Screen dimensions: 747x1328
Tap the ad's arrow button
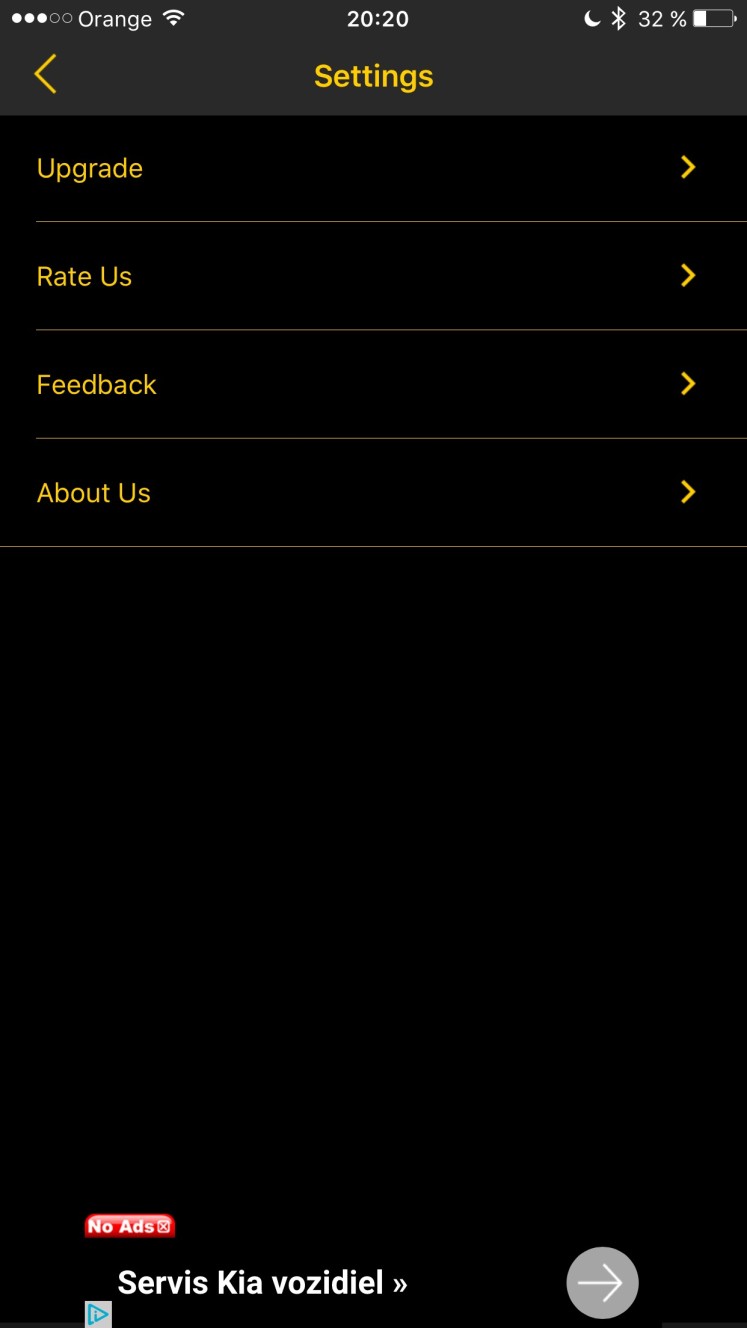pyautogui.click(x=602, y=1282)
